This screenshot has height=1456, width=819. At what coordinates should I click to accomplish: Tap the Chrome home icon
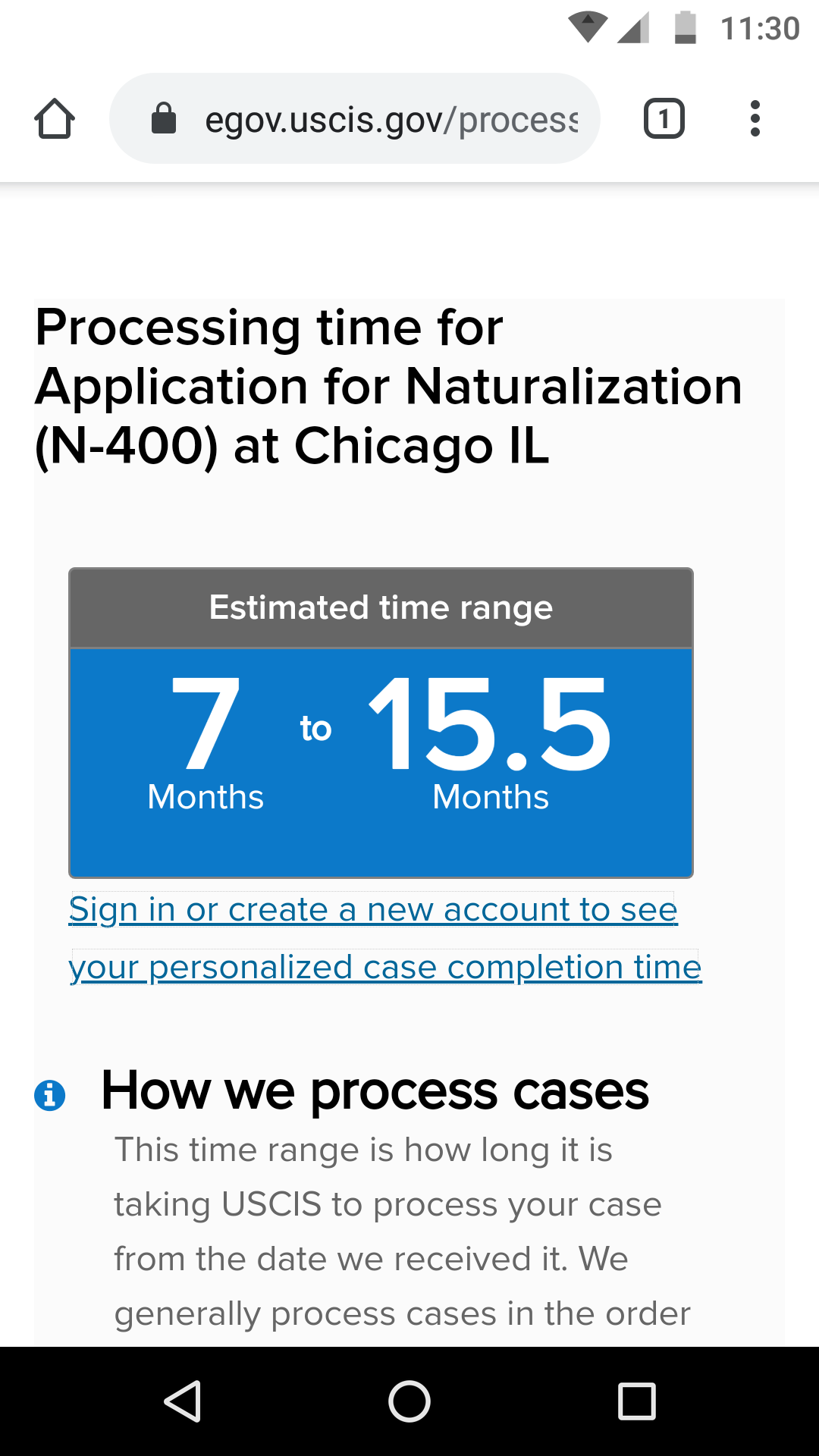pos(55,119)
